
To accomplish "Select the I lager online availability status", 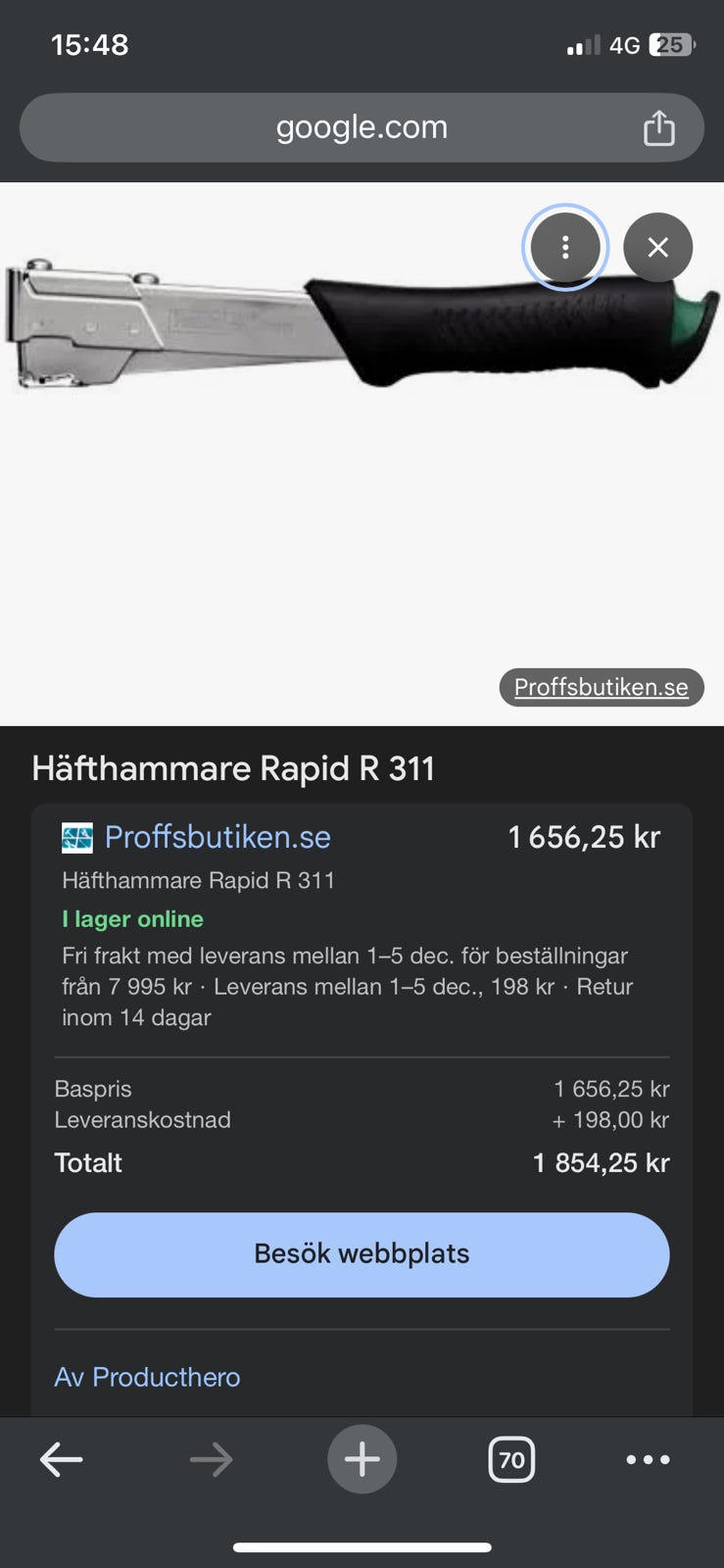I will click(132, 919).
